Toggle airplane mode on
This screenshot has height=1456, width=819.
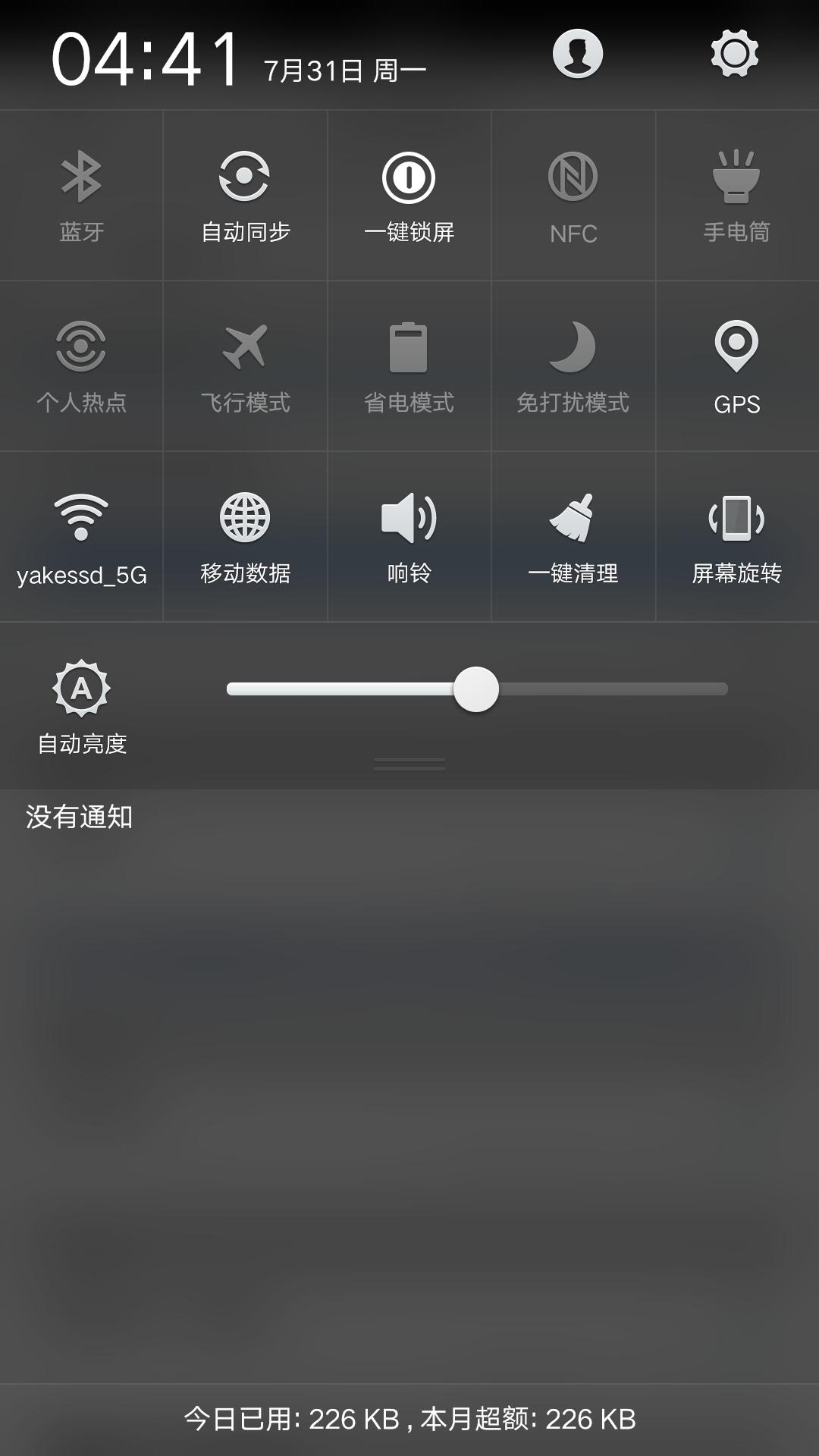[x=245, y=365]
